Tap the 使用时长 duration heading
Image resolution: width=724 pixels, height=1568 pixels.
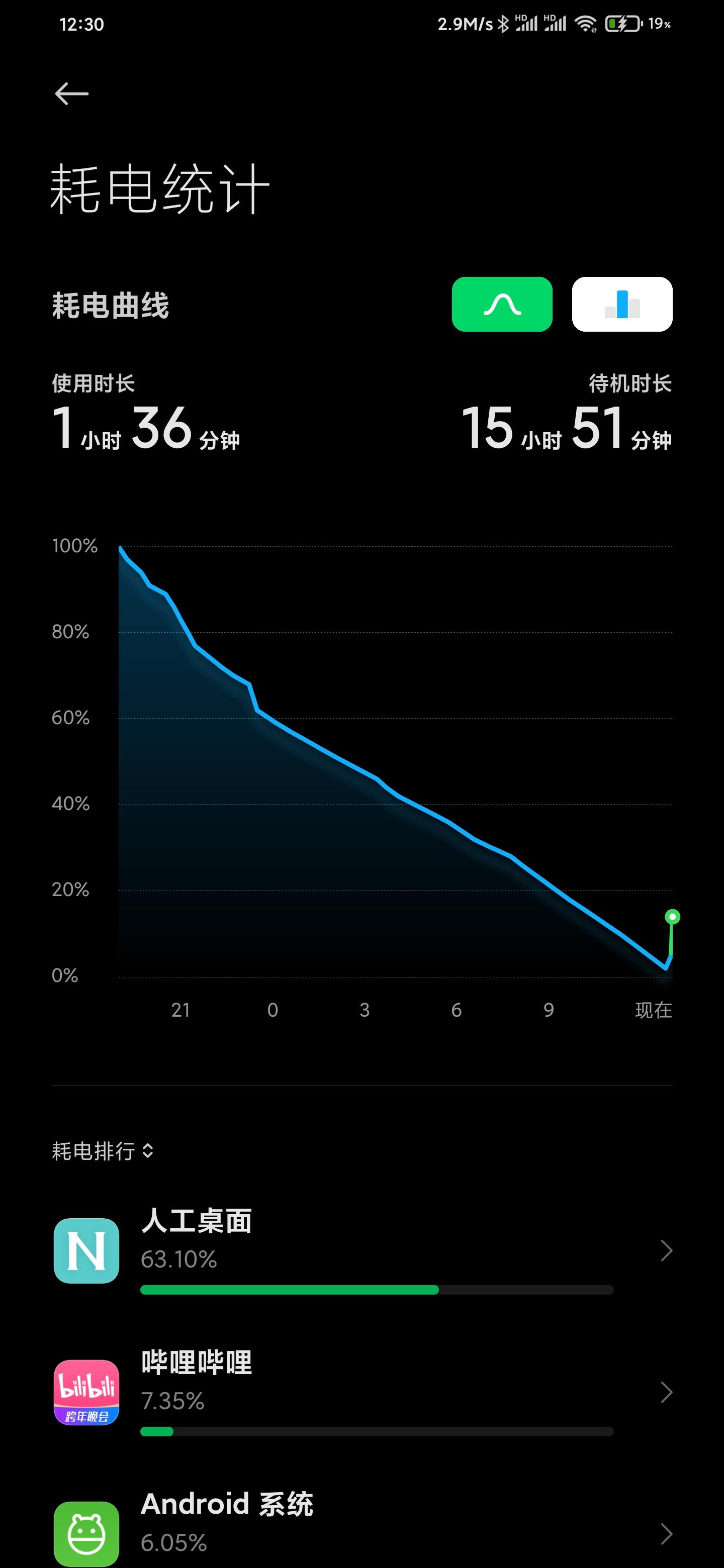tap(95, 383)
